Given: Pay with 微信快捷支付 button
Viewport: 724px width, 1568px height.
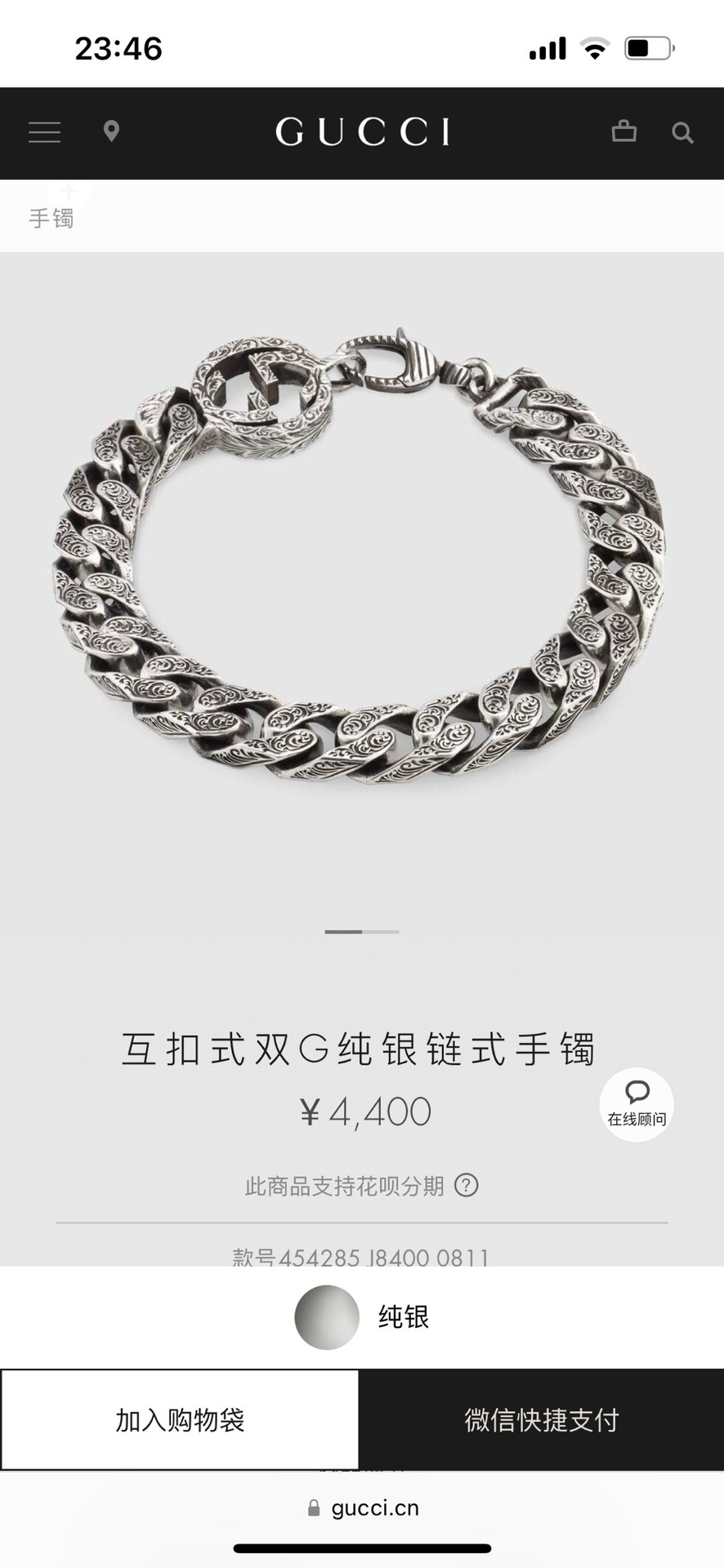Looking at the screenshot, I should pos(543,1419).
